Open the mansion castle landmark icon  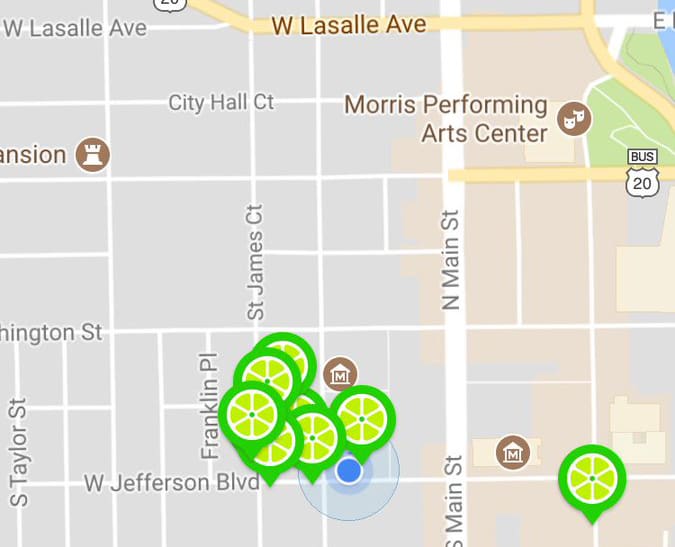pyautogui.click(x=93, y=155)
